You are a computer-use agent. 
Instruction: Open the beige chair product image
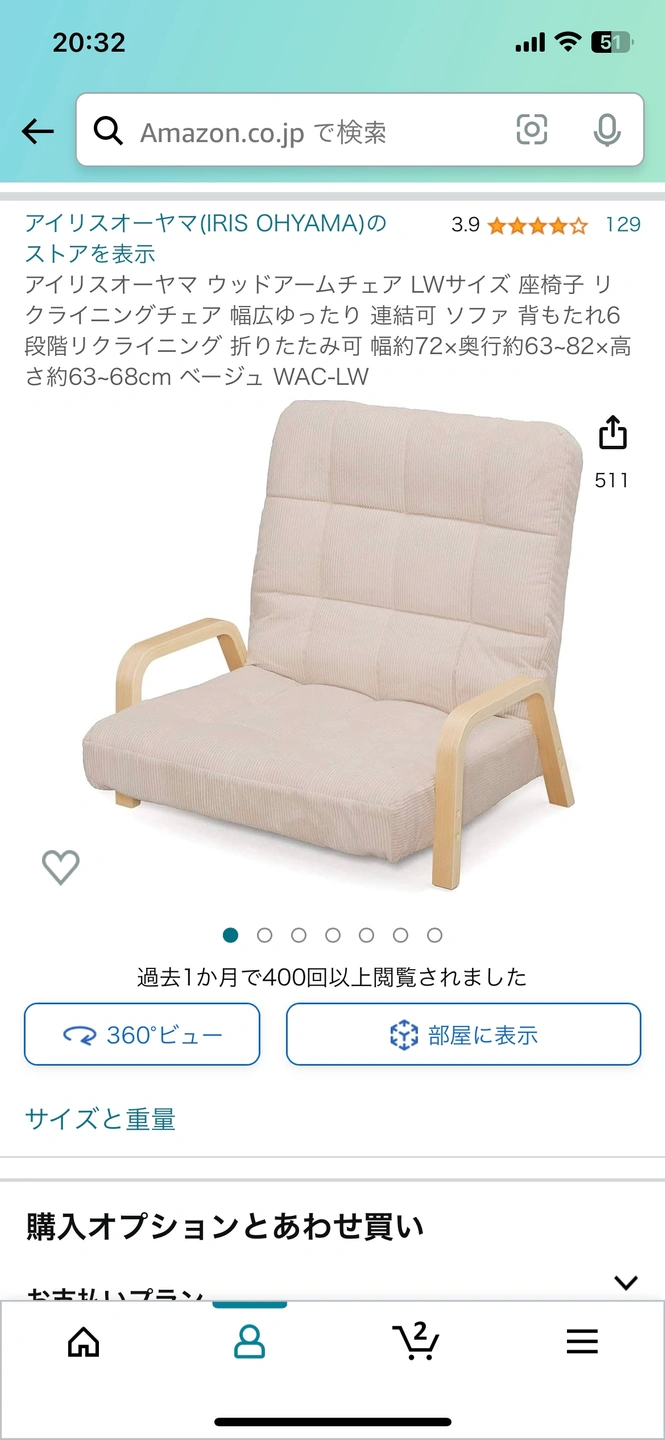[x=330, y=645]
